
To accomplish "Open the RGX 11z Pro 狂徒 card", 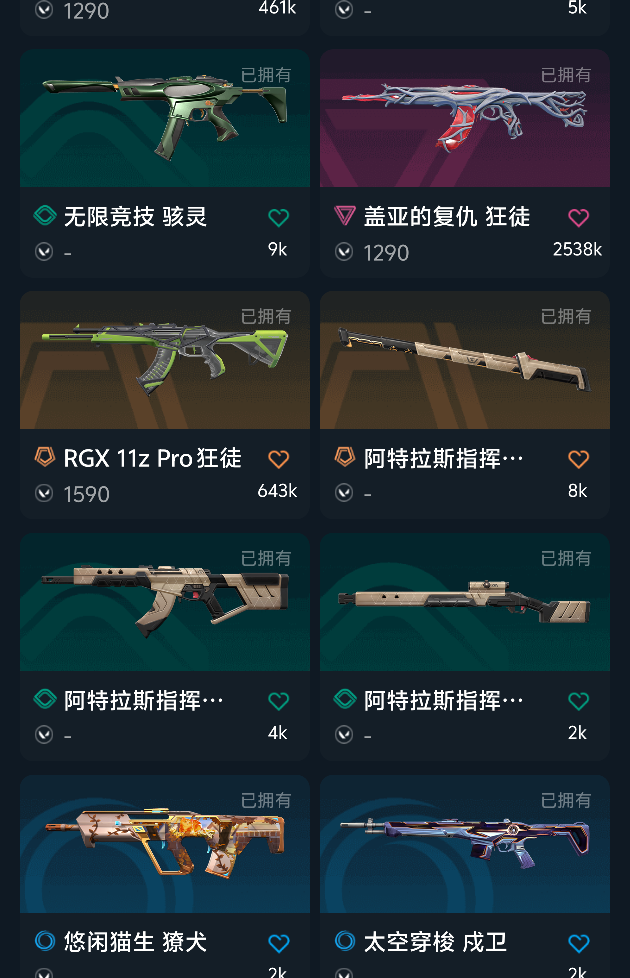I will tap(164, 361).
